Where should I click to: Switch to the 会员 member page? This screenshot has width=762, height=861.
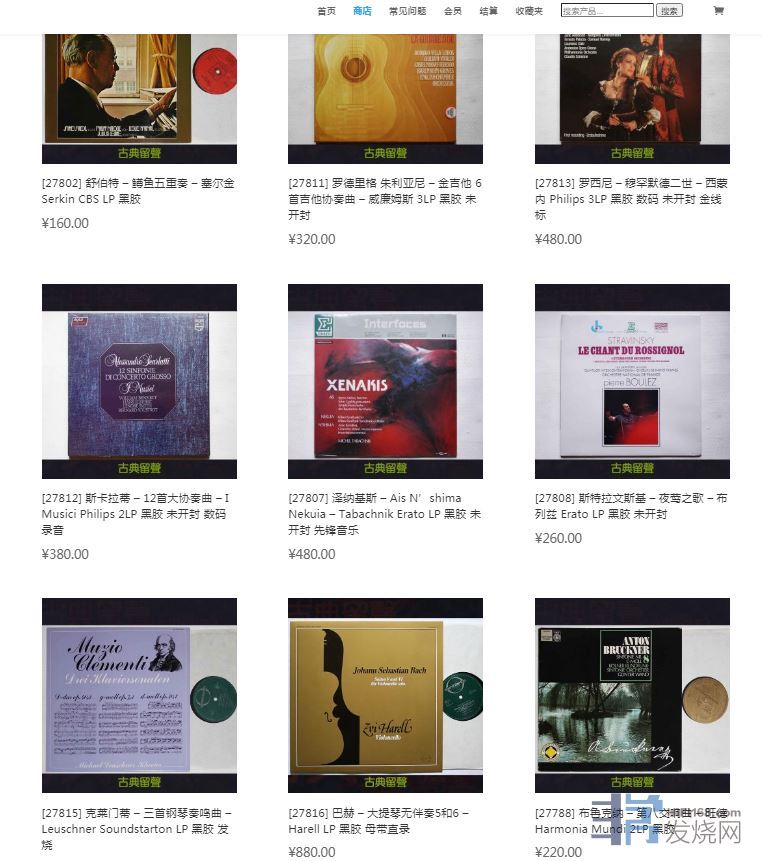pos(452,11)
